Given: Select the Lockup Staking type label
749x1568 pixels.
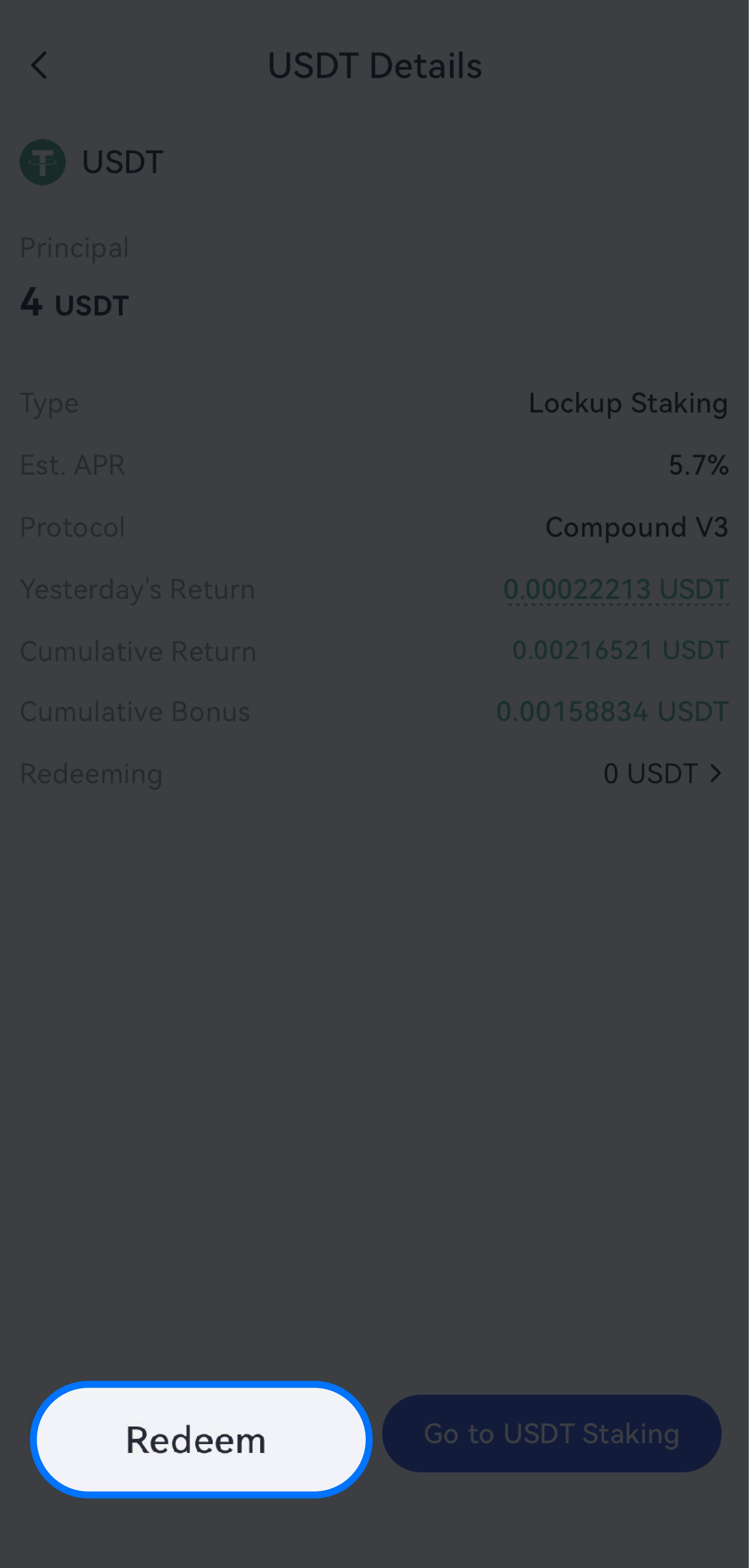Looking at the screenshot, I should pos(628,403).
